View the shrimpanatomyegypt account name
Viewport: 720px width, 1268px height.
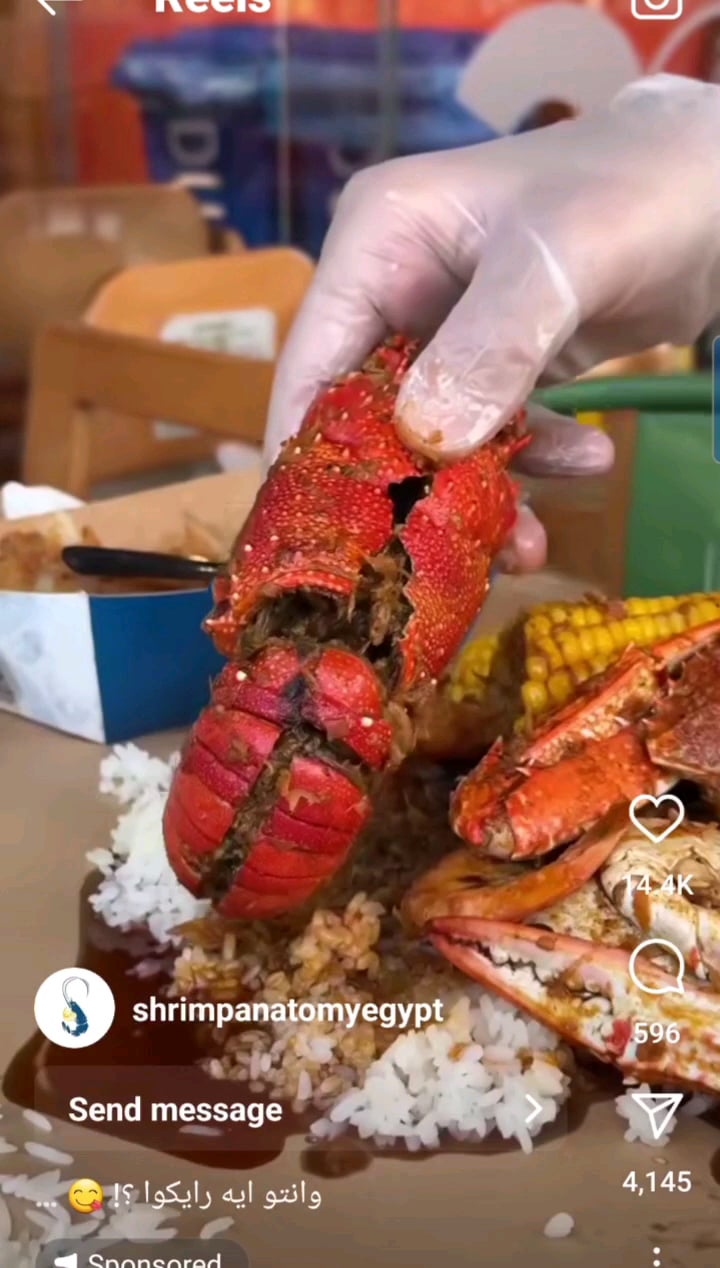[288, 1010]
